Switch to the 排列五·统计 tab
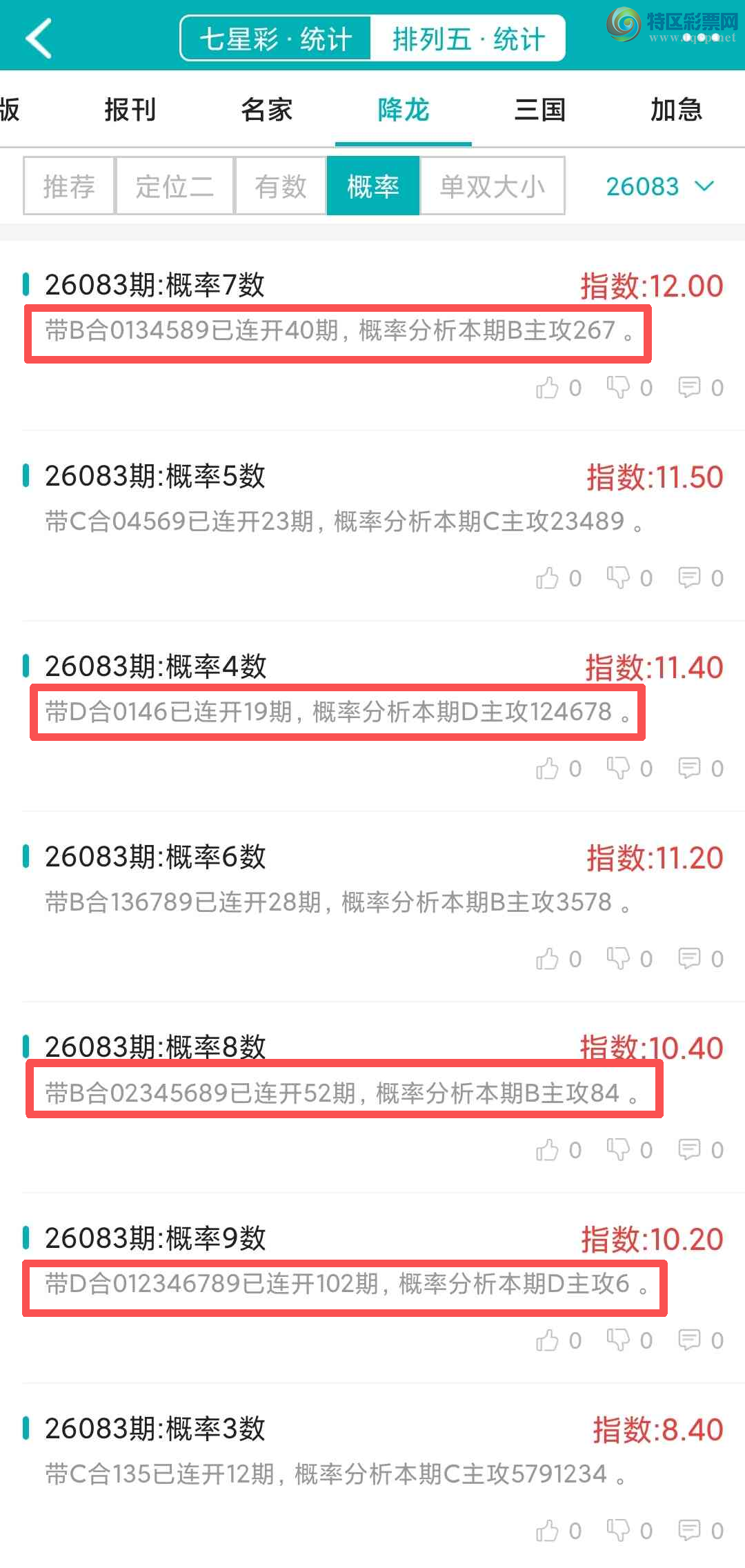745x1568 pixels. tap(469, 38)
